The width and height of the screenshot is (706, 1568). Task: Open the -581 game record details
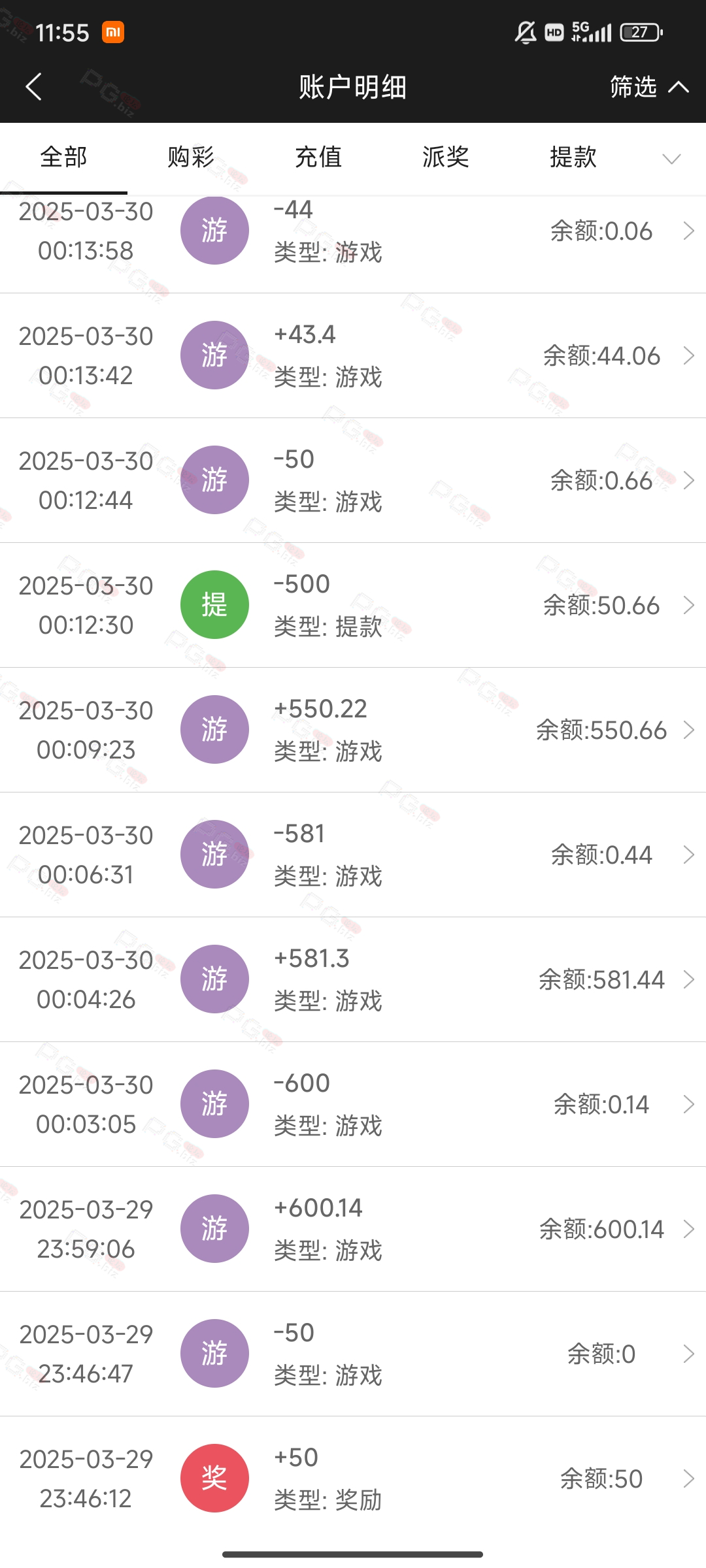tap(353, 855)
